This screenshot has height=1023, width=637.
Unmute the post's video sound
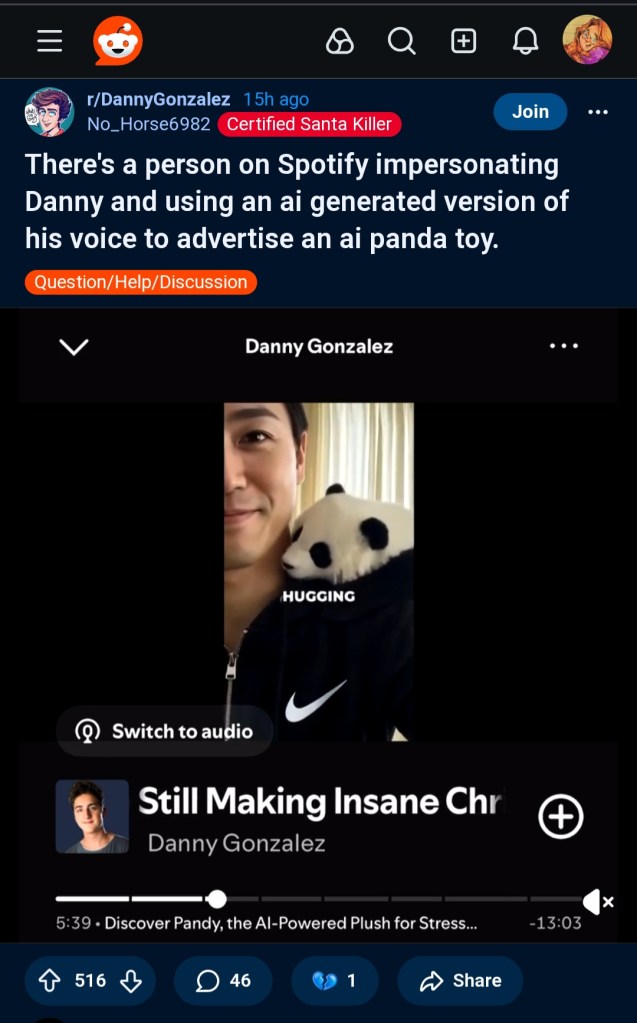(x=597, y=902)
